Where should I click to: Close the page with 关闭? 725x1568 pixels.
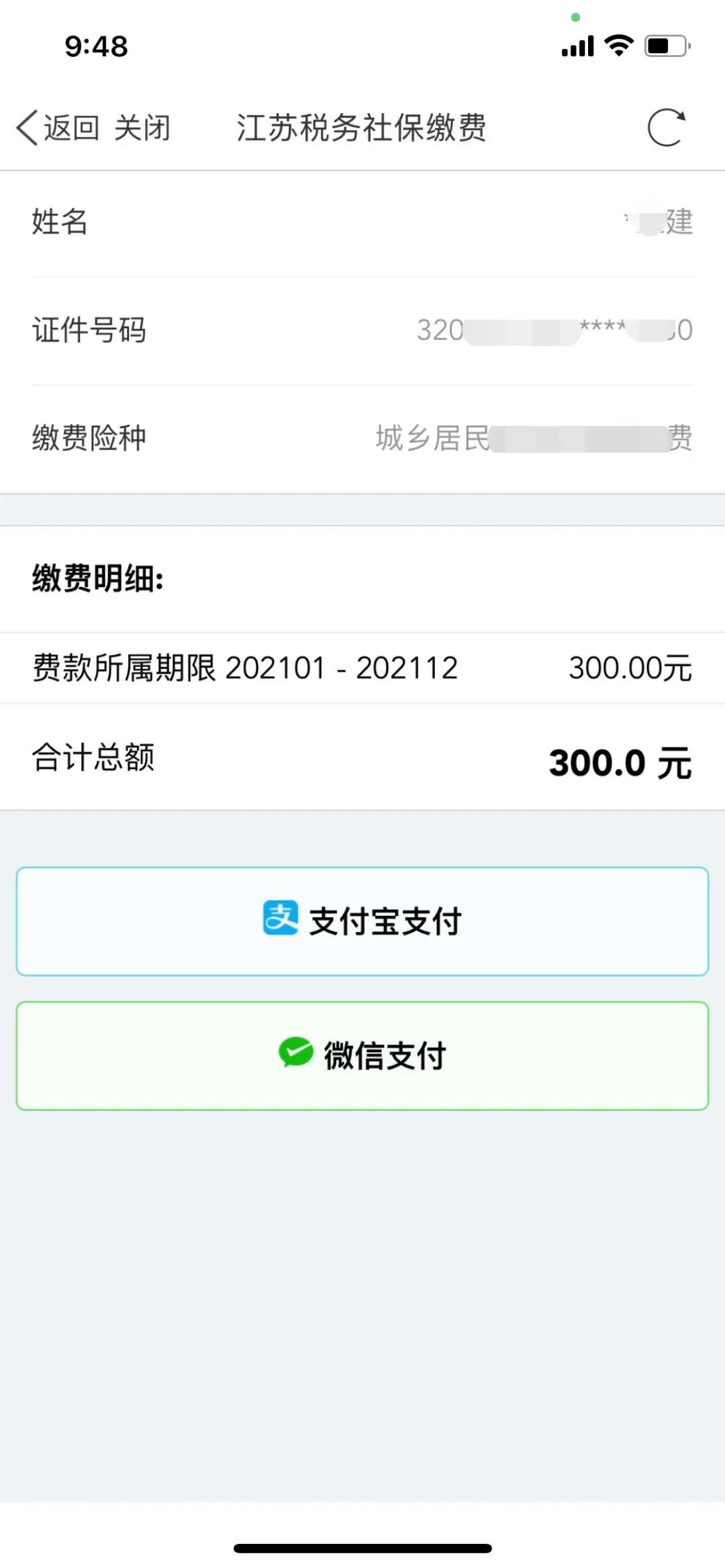pos(142,127)
